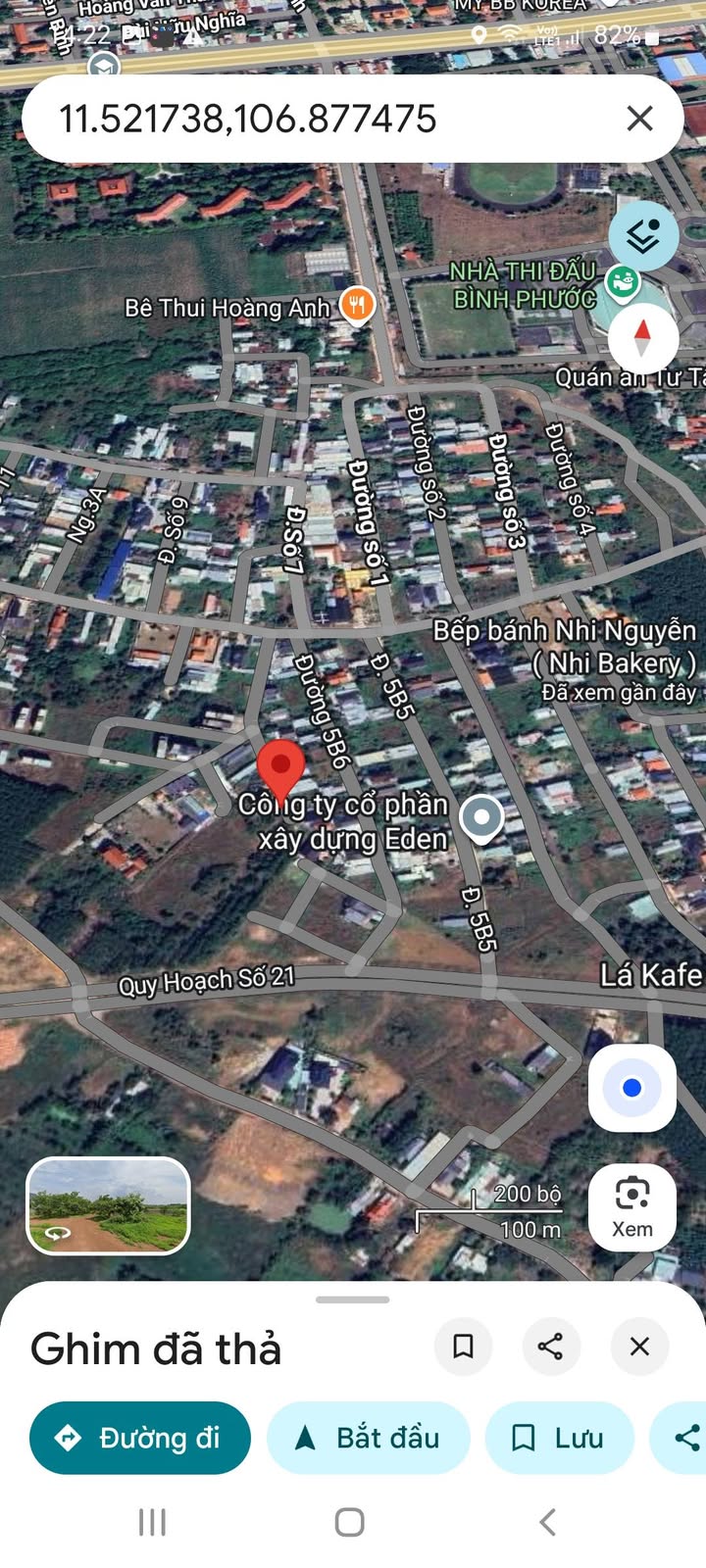Open the Street View preview thumbnail

tap(108, 1206)
